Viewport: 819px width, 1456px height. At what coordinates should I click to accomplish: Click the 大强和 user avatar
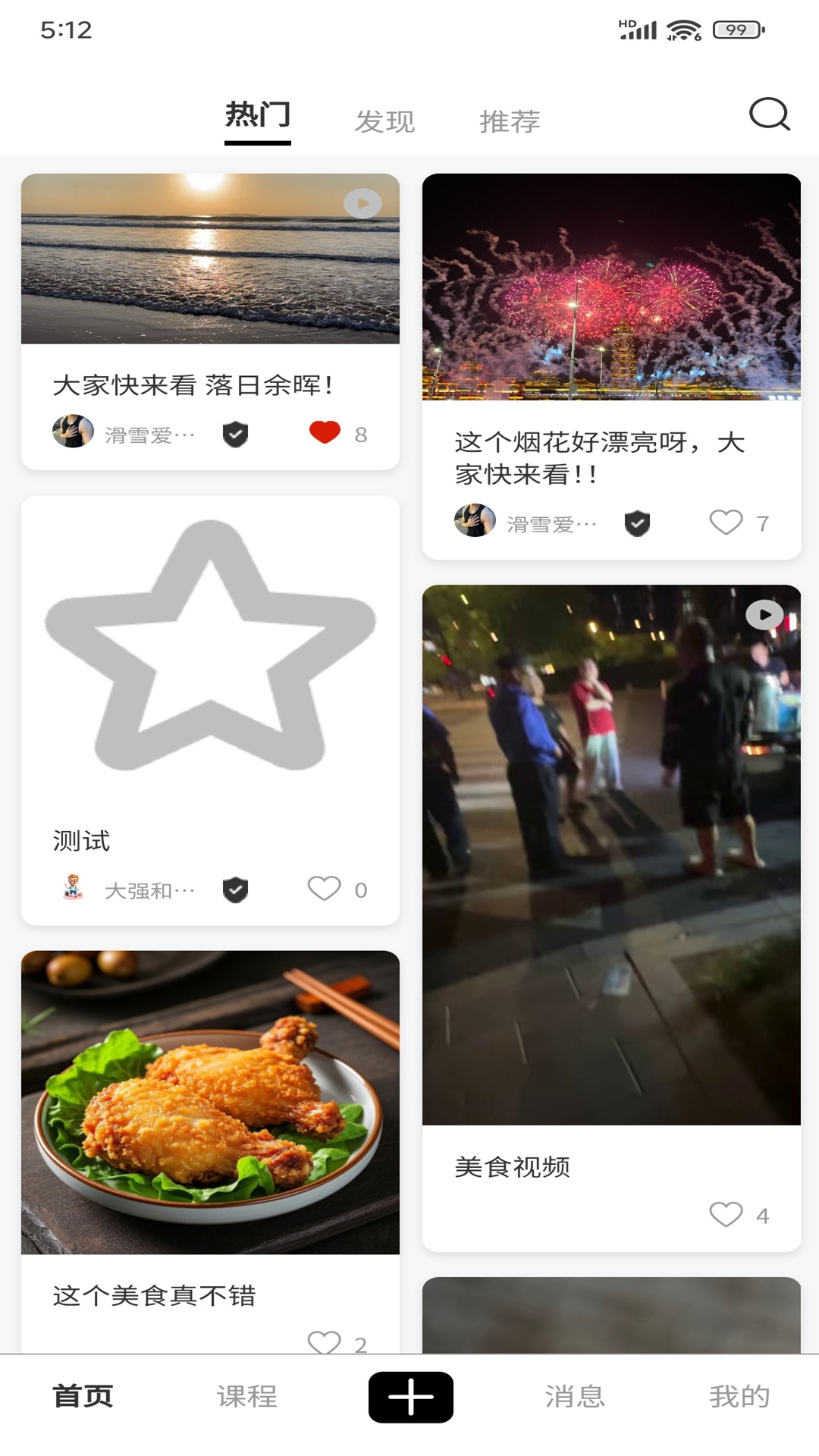point(74,888)
